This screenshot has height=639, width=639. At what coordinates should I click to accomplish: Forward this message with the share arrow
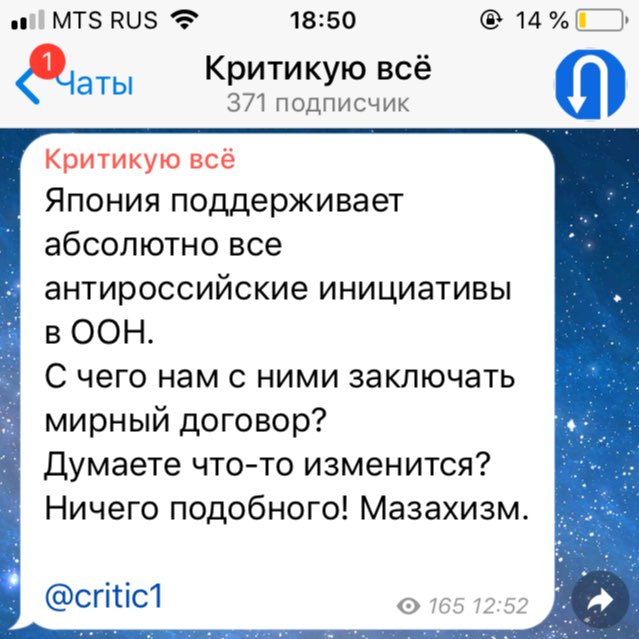599,599
